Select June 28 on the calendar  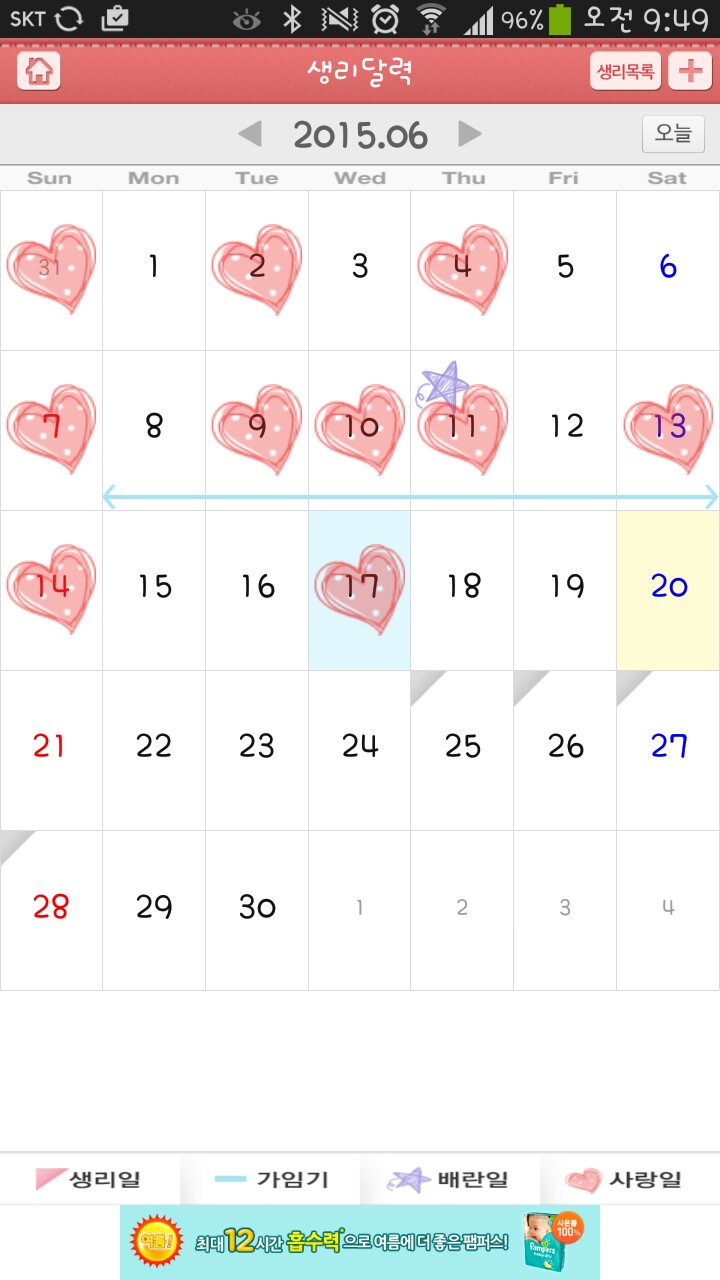(51, 910)
